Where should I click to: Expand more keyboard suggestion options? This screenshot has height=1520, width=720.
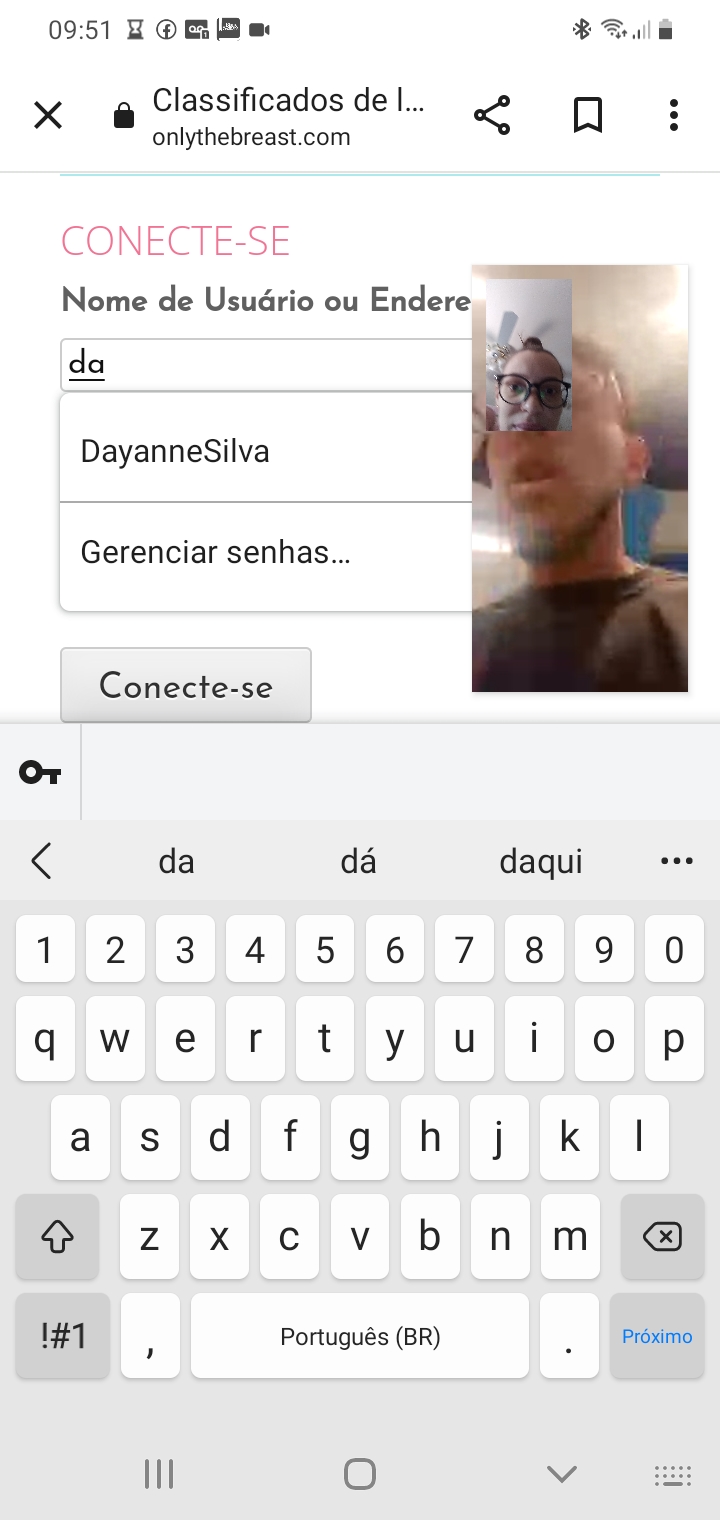click(x=677, y=861)
